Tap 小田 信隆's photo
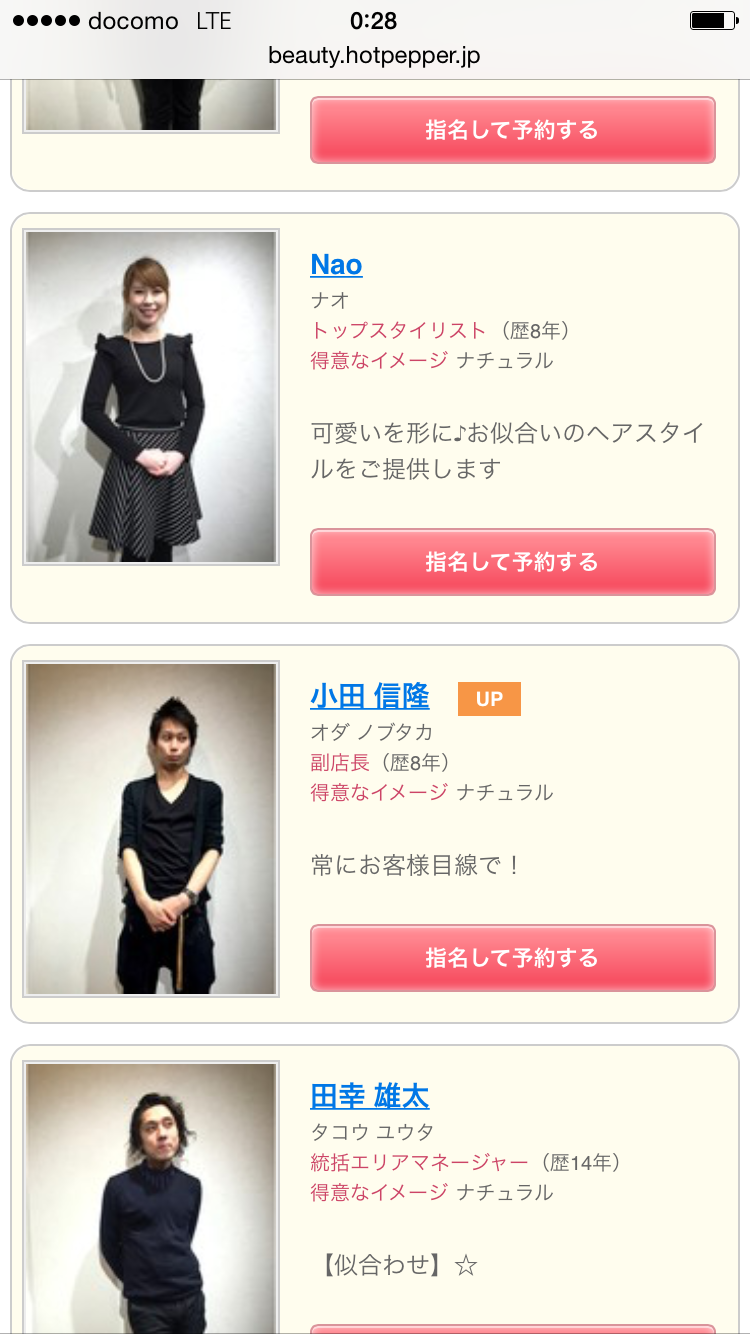Viewport: 750px width, 1334px height. (151, 829)
